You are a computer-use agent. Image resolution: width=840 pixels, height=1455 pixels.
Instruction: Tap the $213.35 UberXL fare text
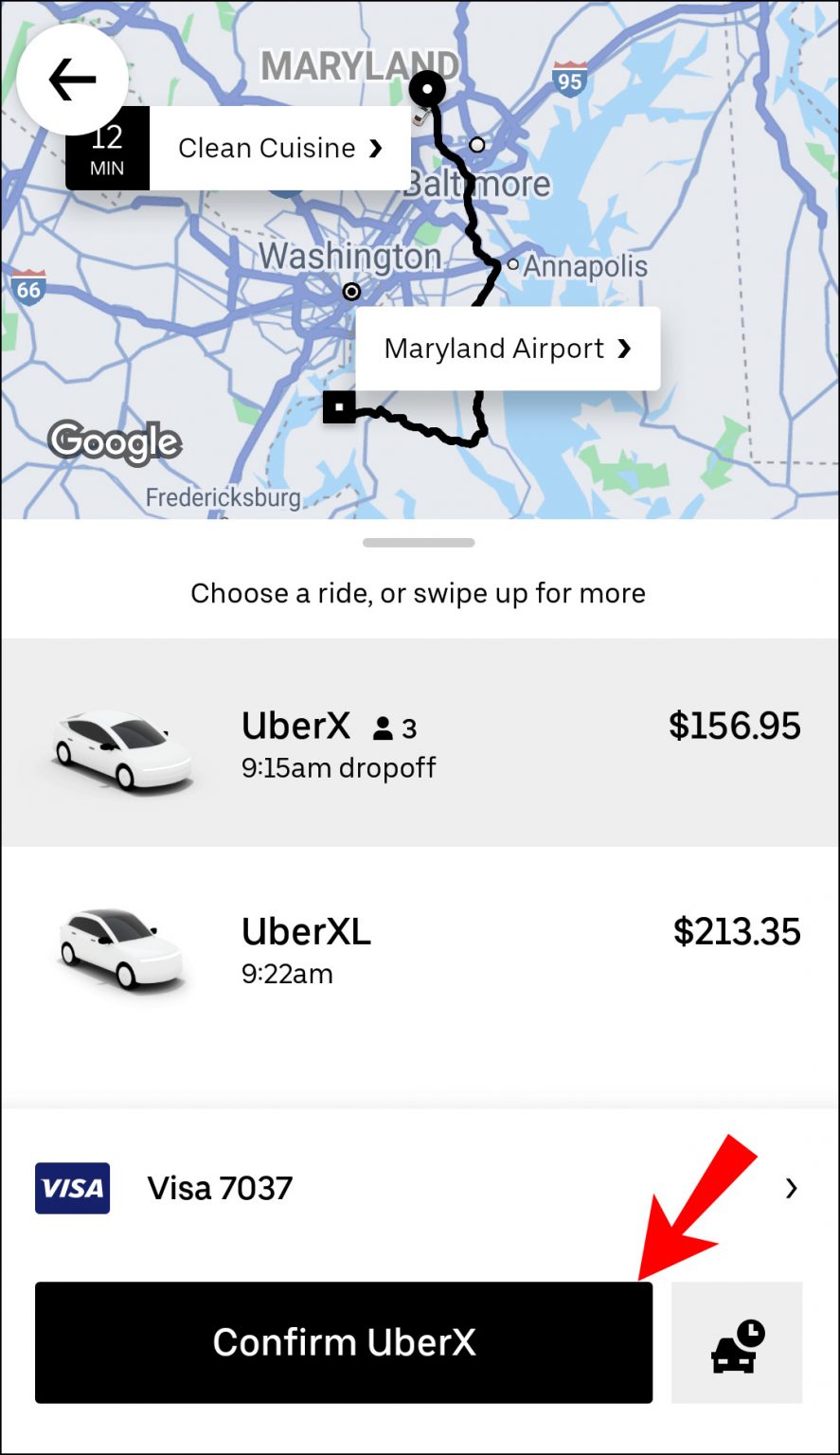737,932
